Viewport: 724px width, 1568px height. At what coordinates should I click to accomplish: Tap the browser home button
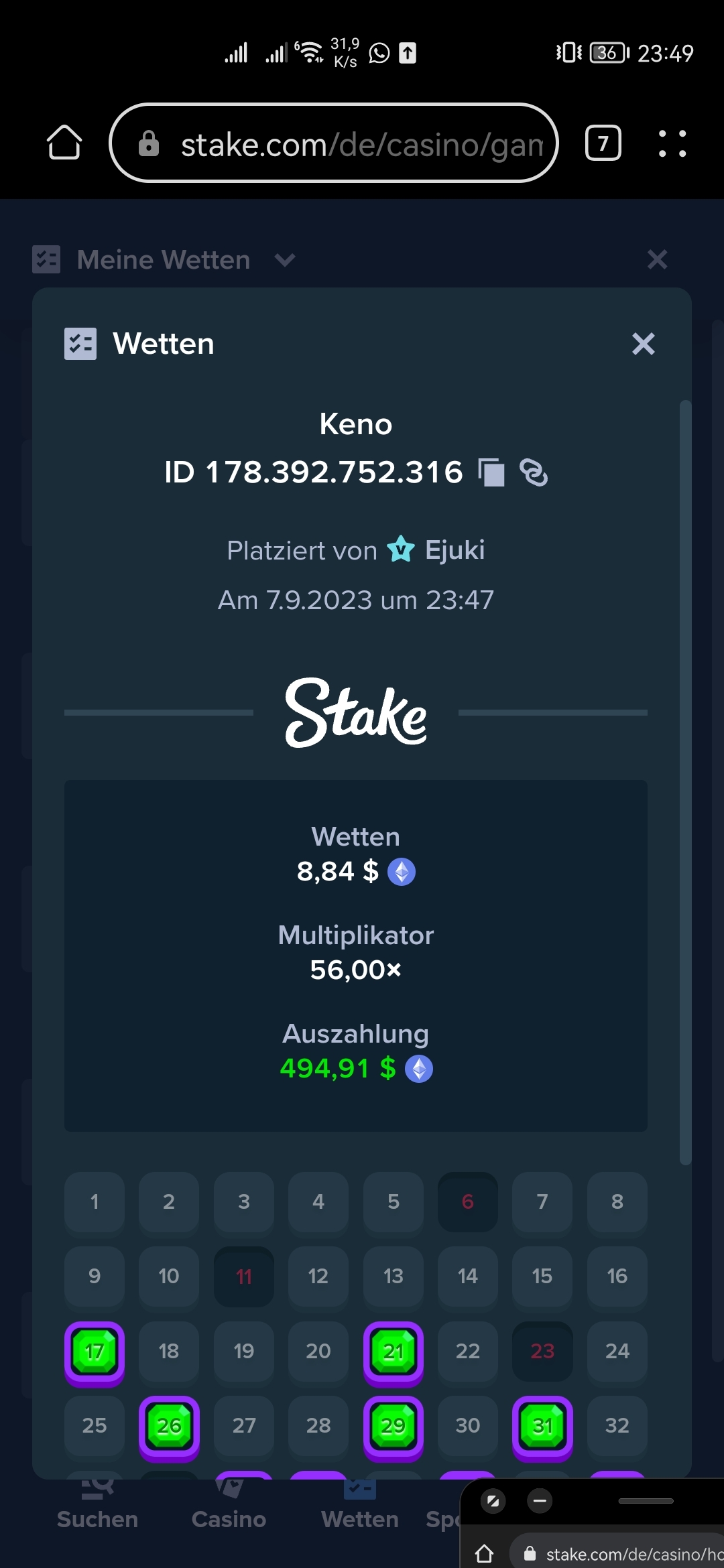click(x=64, y=143)
